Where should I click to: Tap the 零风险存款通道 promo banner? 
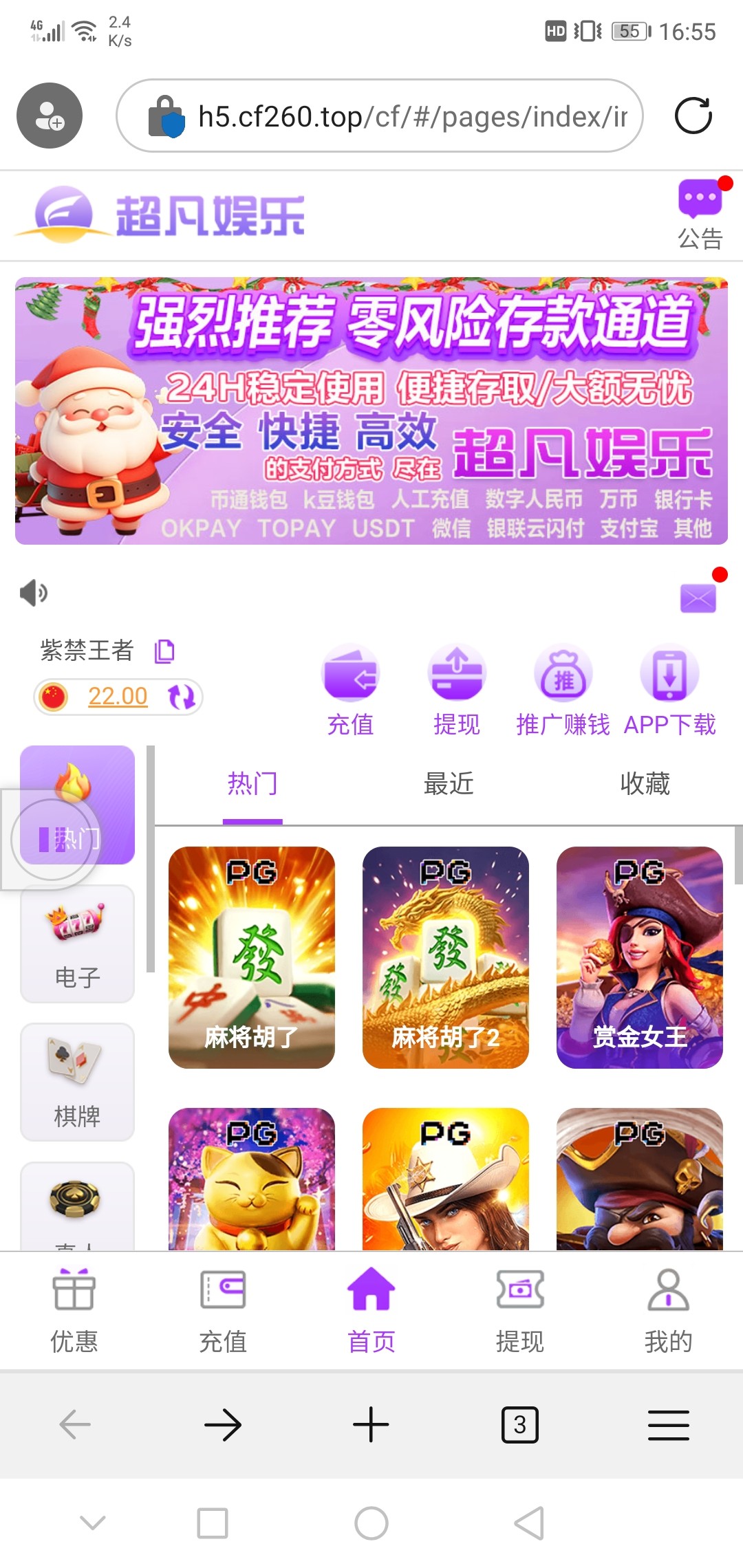(x=371, y=411)
